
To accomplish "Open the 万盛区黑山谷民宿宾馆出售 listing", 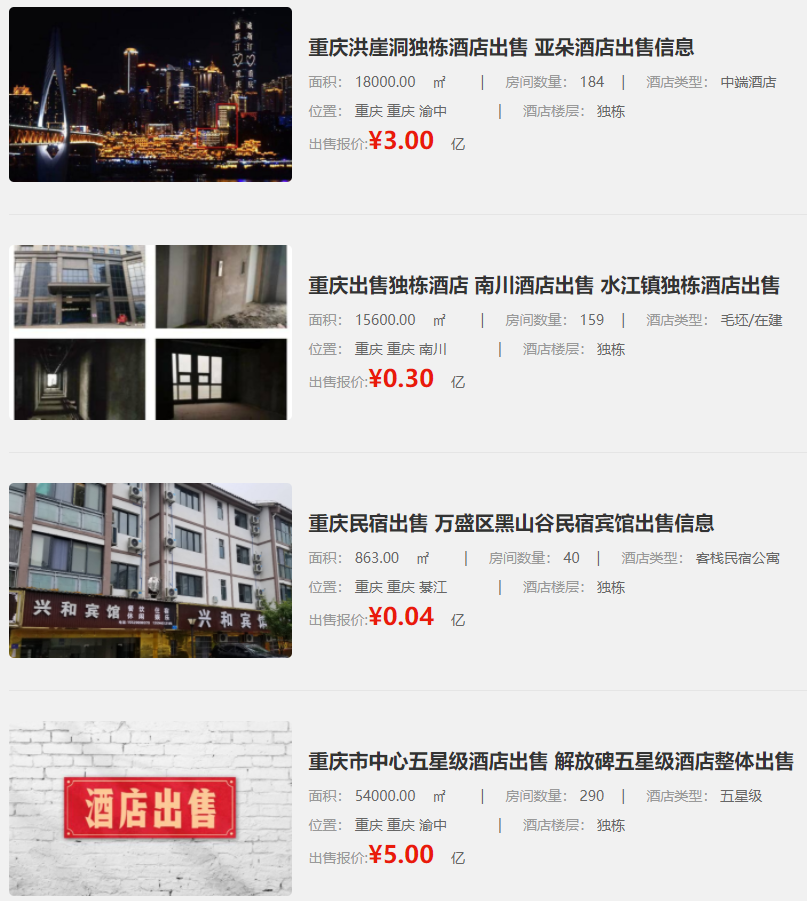I will pos(510,524).
